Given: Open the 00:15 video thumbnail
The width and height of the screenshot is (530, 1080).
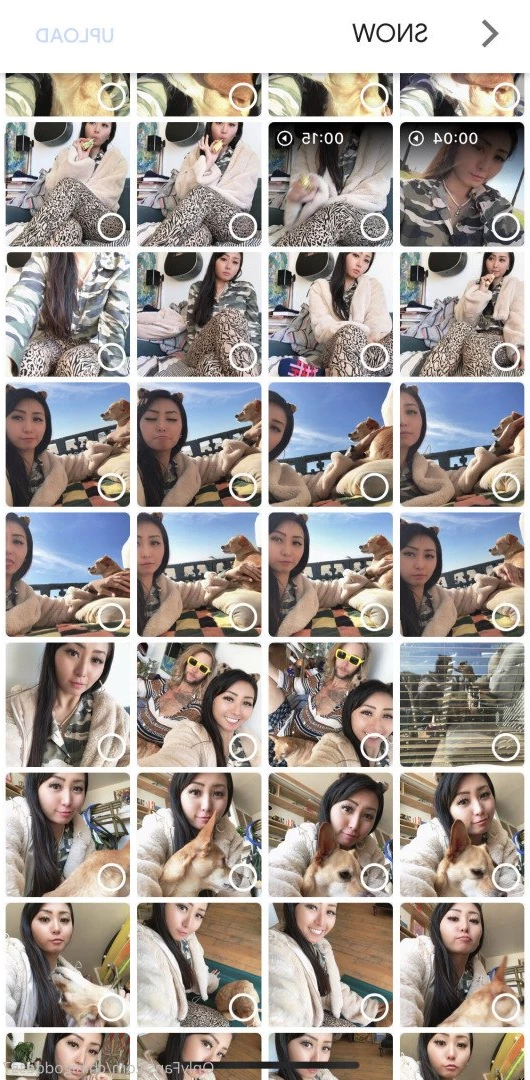Looking at the screenshot, I should [x=330, y=184].
